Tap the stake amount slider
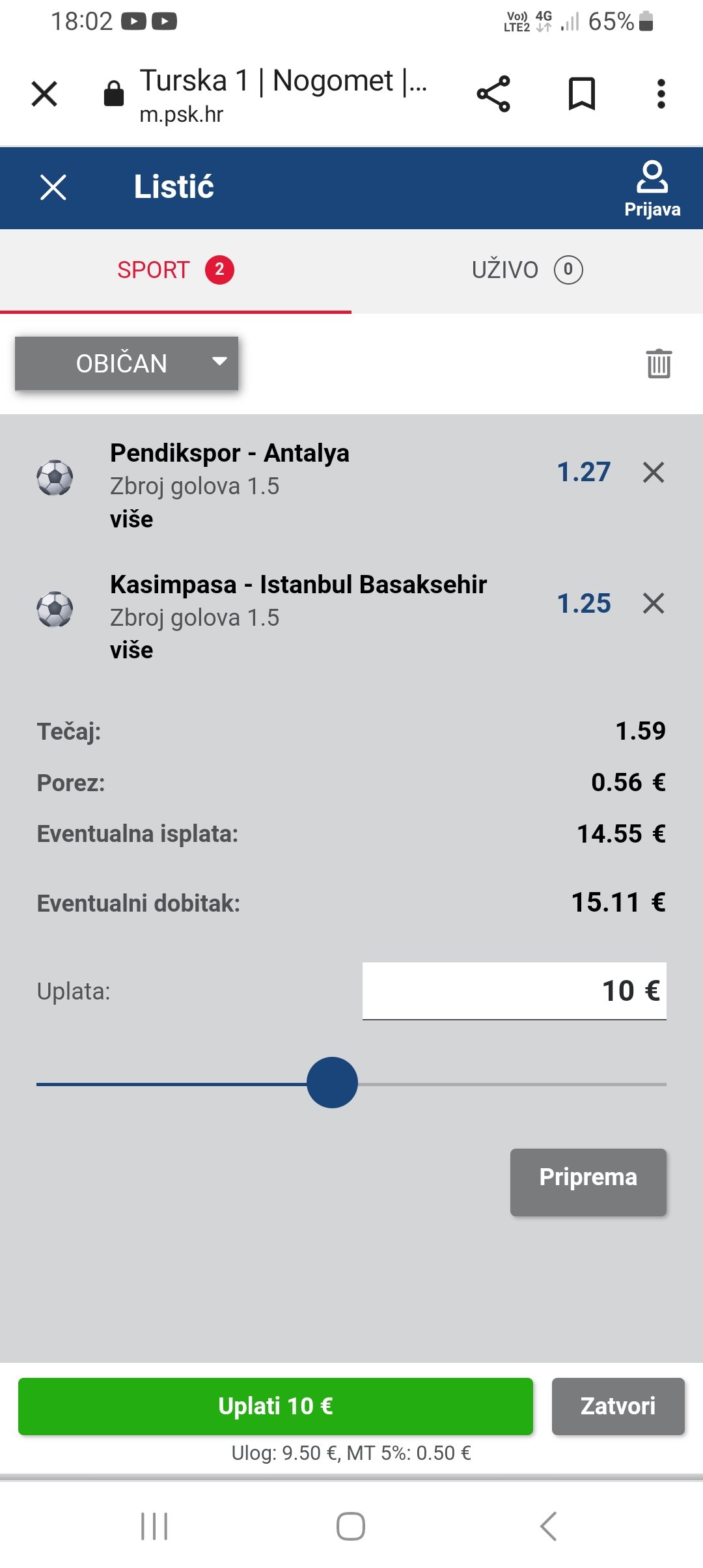 351,1084
